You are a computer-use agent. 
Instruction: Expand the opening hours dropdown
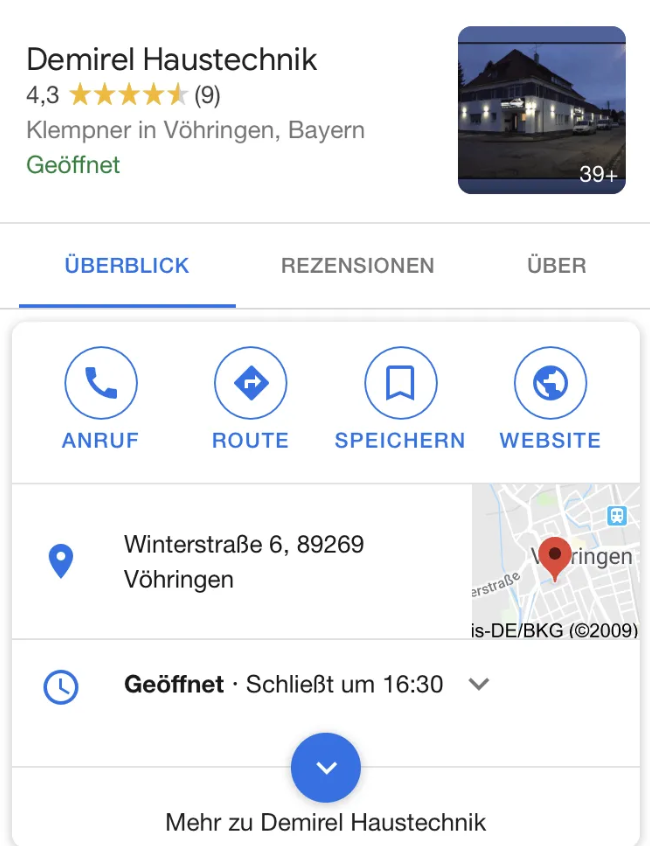479,685
